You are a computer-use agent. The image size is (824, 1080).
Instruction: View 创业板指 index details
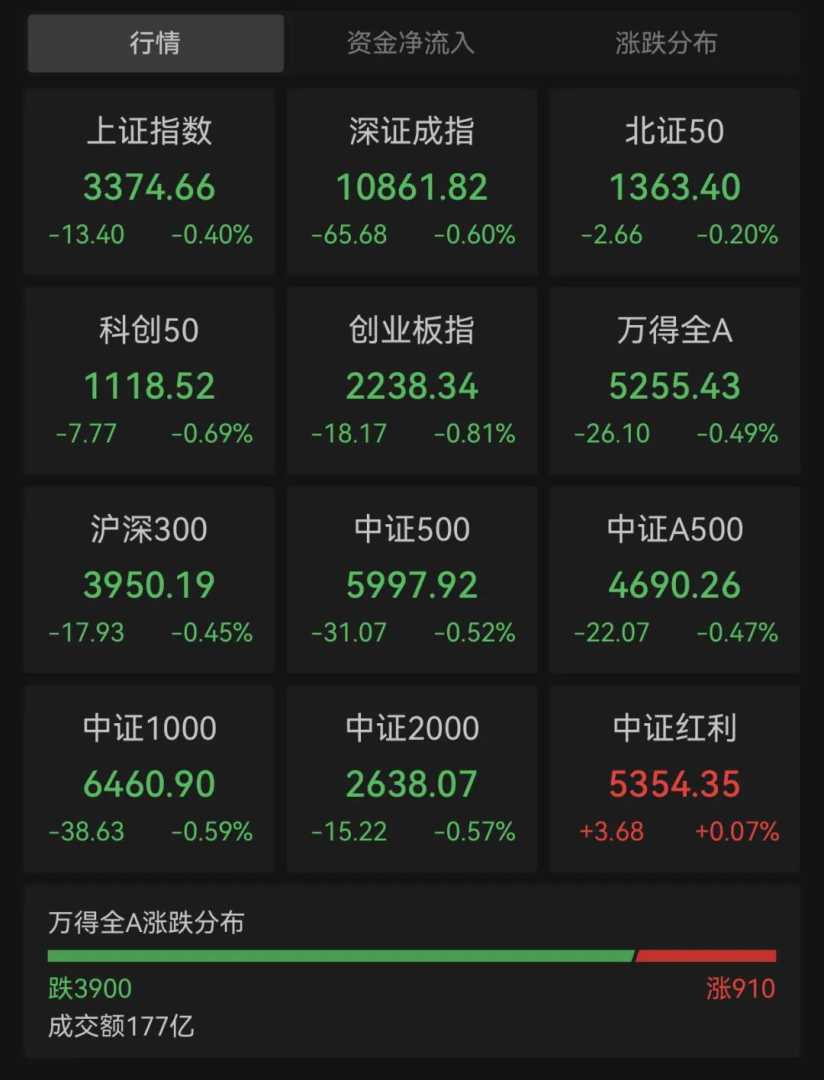pos(412,381)
